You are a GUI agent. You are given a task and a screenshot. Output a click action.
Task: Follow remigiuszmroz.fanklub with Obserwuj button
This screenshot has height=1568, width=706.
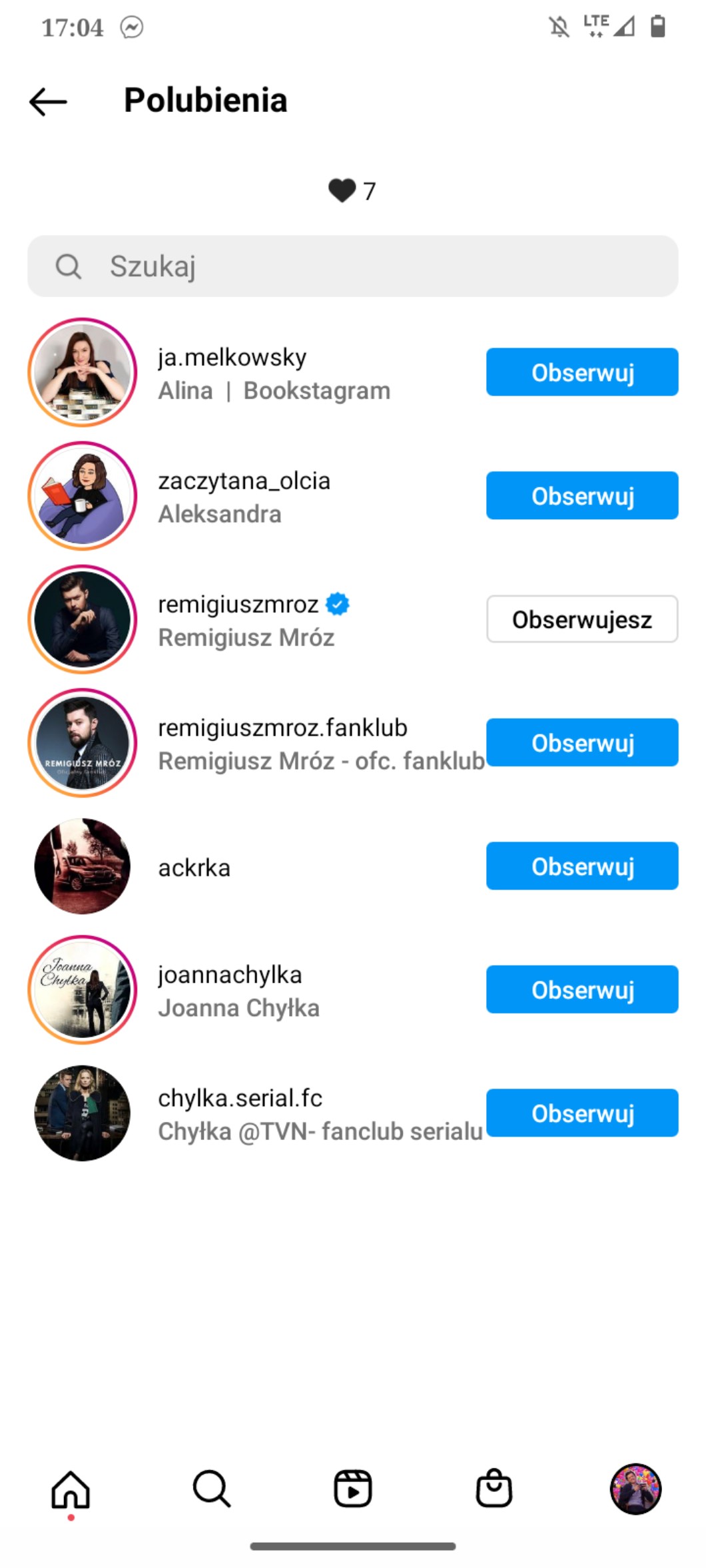coord(581,742)
